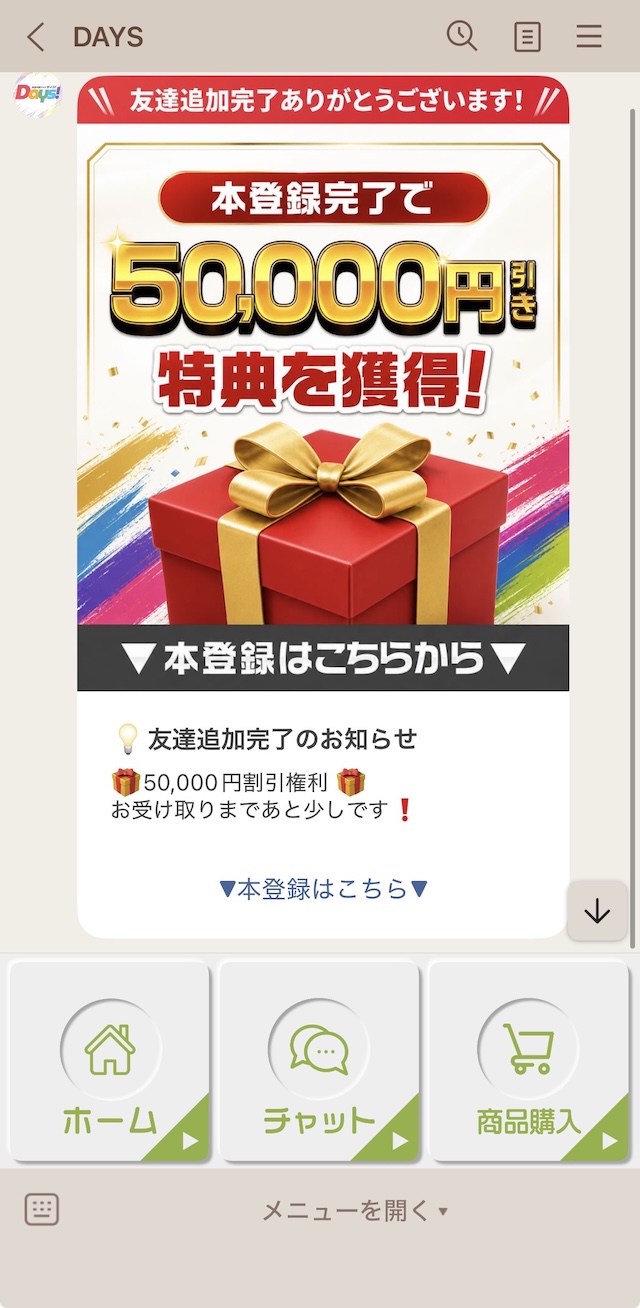Go back from the DAYS chat

click(x=36, y=38)
